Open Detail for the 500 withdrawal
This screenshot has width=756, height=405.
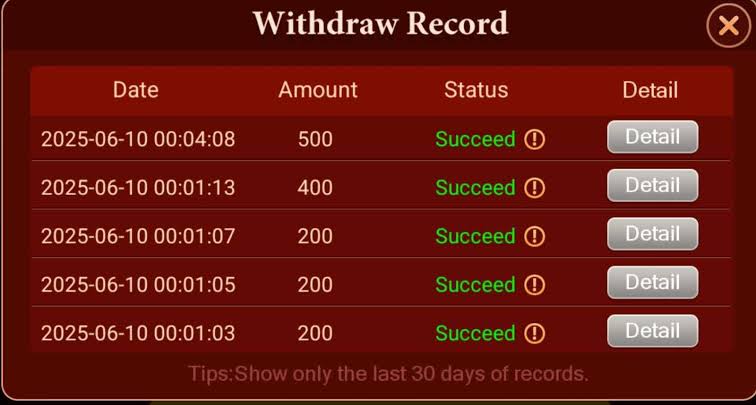652,137
